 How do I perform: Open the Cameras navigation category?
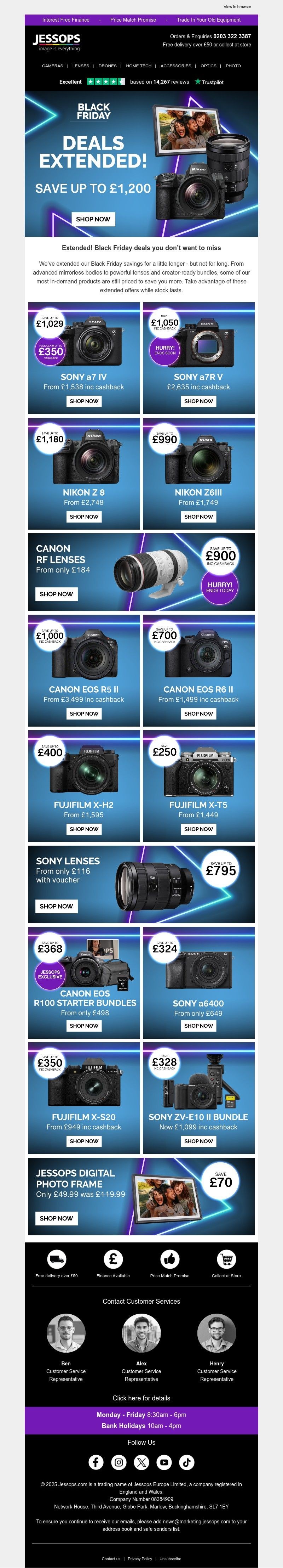tap(52, 66)
